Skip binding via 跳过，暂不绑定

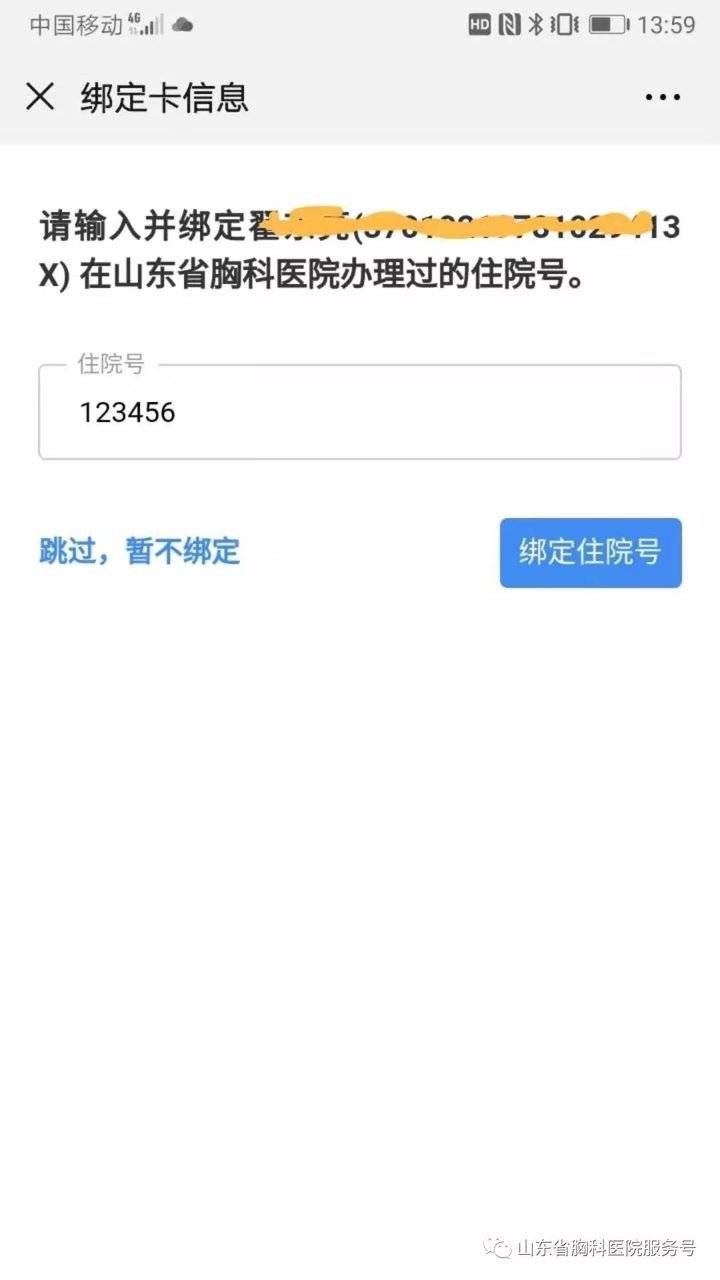(x=139, y=551)
